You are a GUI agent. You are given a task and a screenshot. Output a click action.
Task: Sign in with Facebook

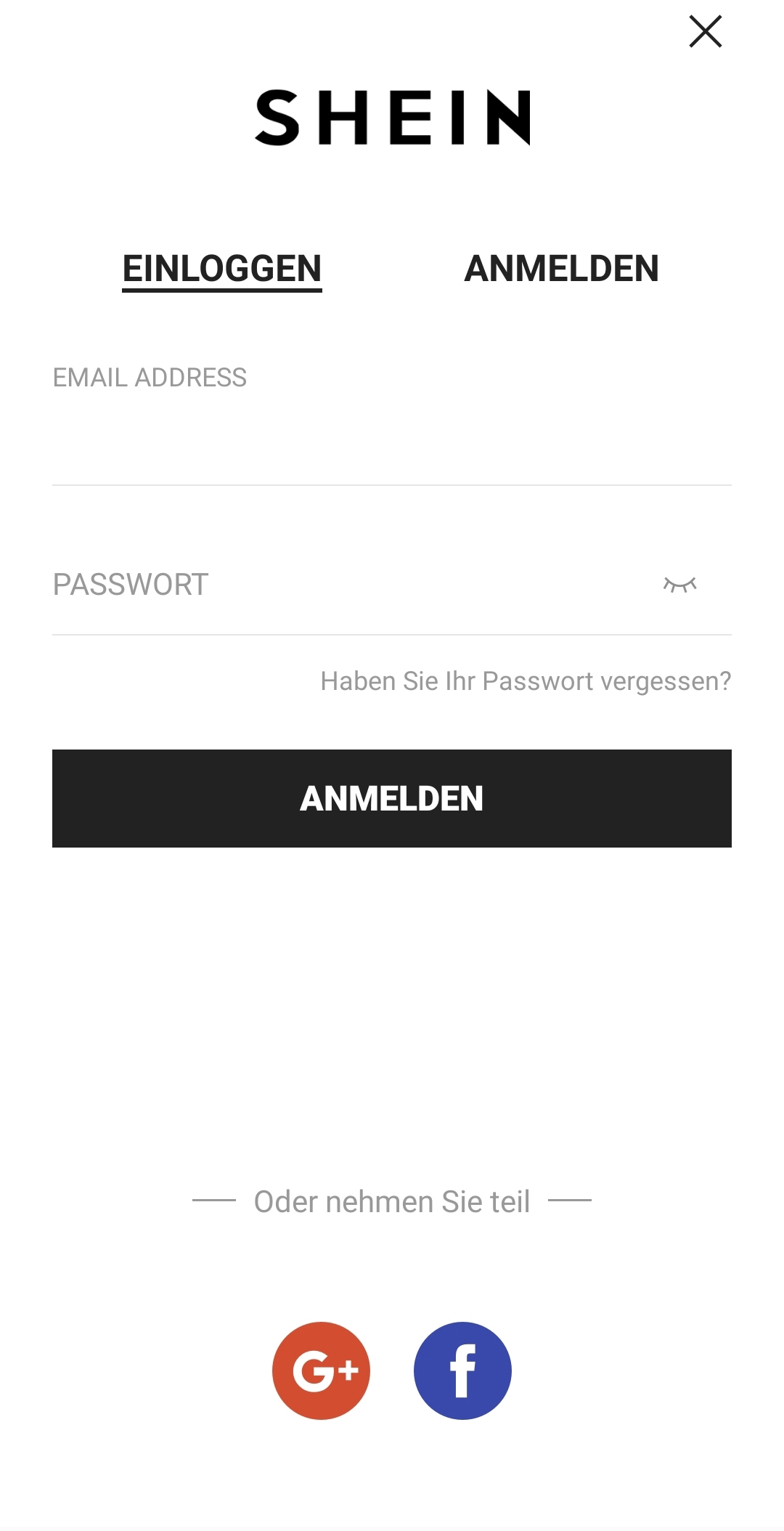coord(462,1370)
